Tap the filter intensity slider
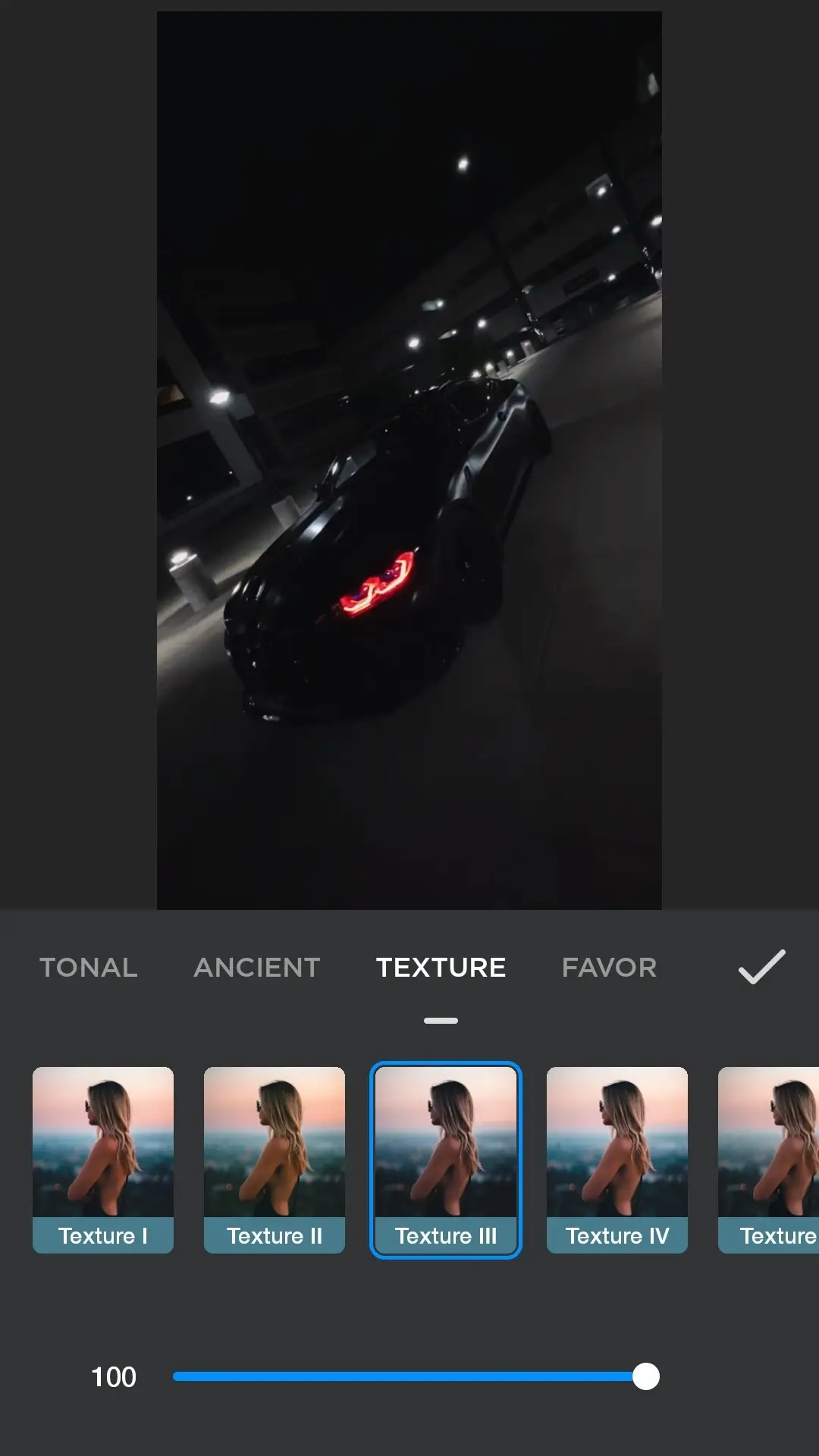 pos(409,1376)
